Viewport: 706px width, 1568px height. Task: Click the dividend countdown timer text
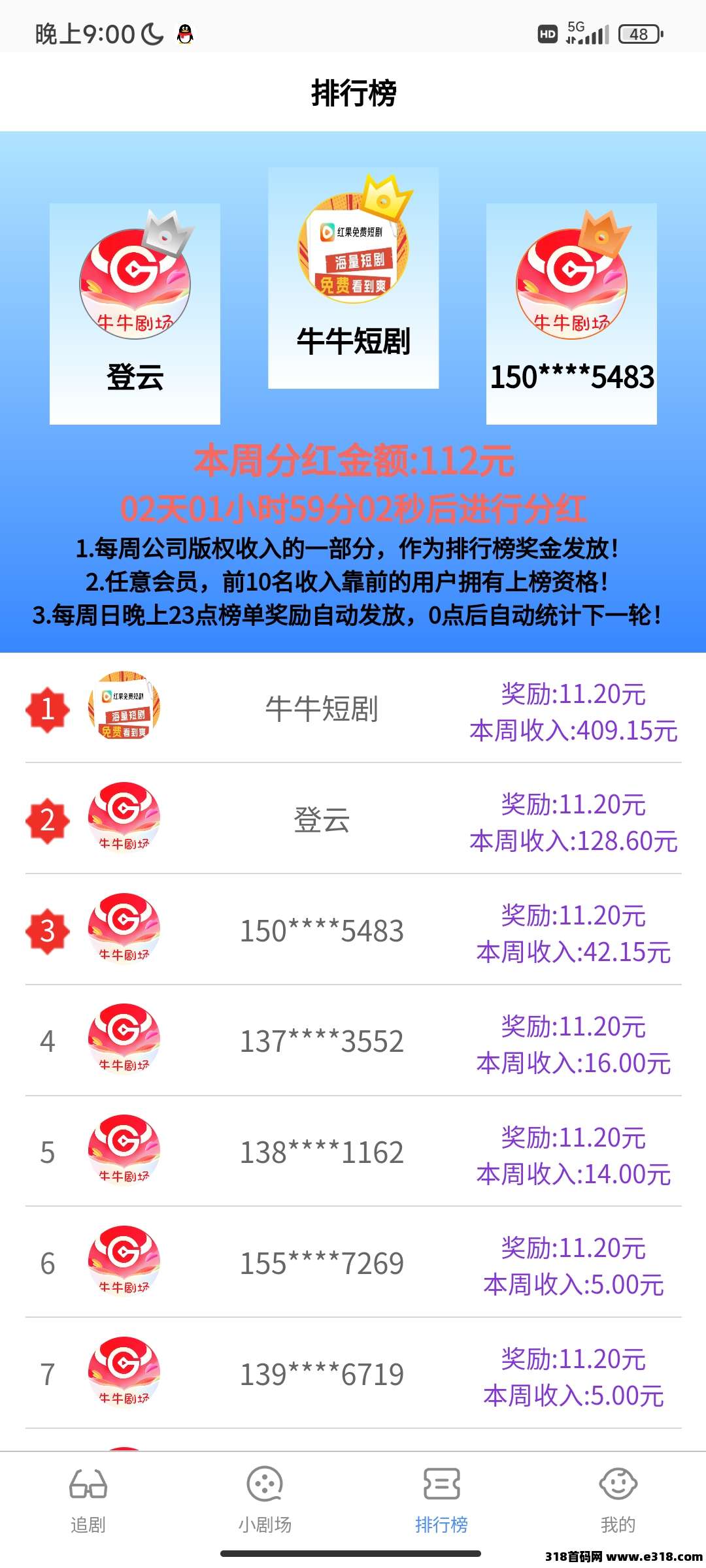tap(353, 506)
